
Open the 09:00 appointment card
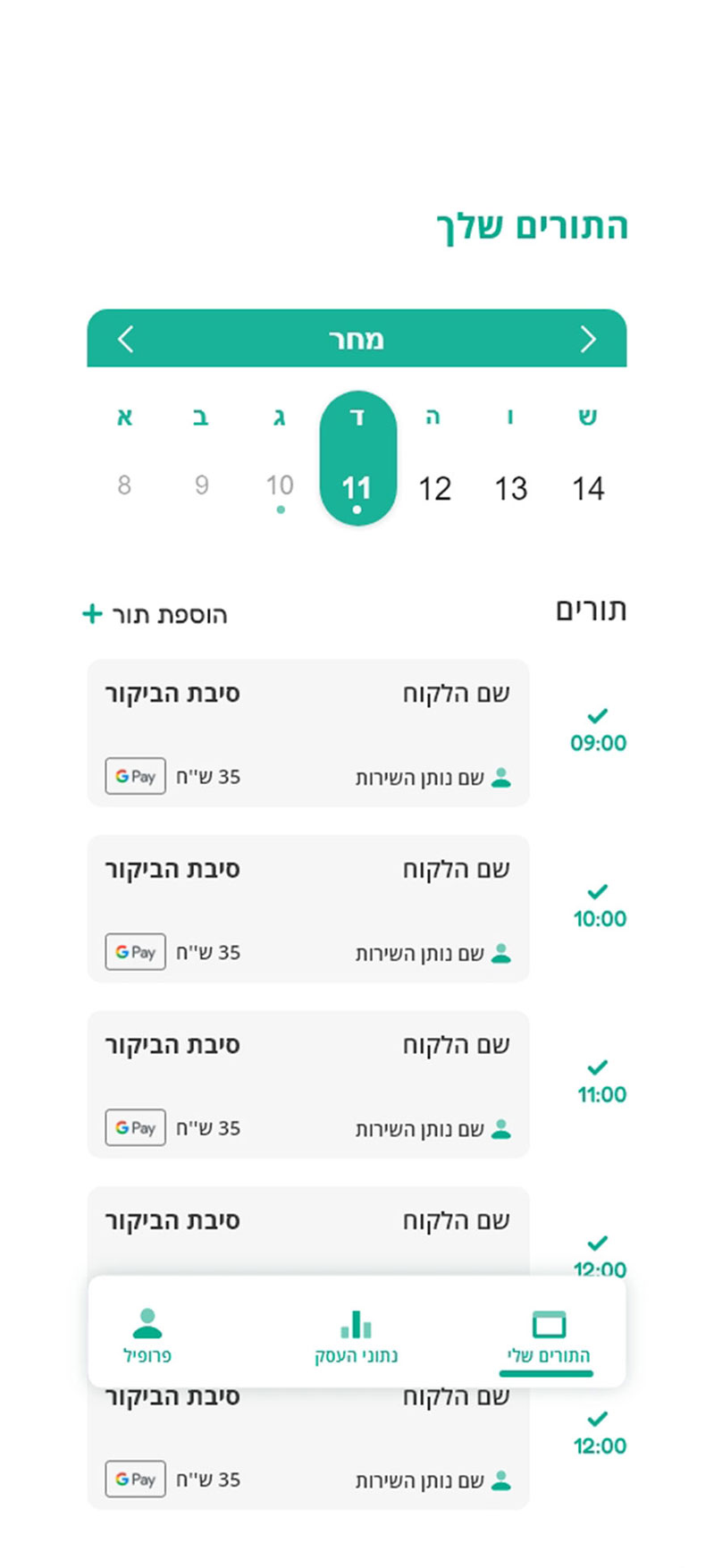click(308, 733)
